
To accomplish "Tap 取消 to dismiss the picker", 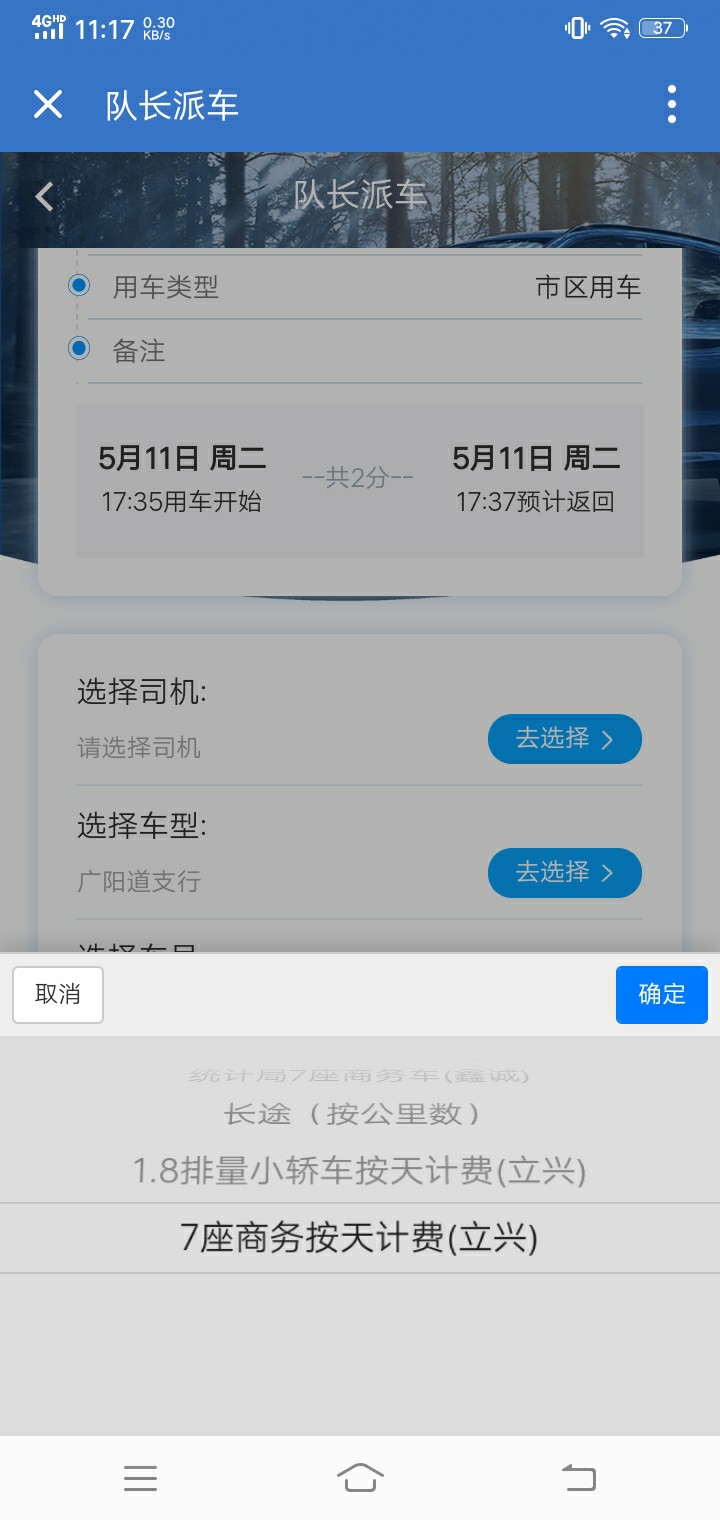I will [x=58, y=994].
